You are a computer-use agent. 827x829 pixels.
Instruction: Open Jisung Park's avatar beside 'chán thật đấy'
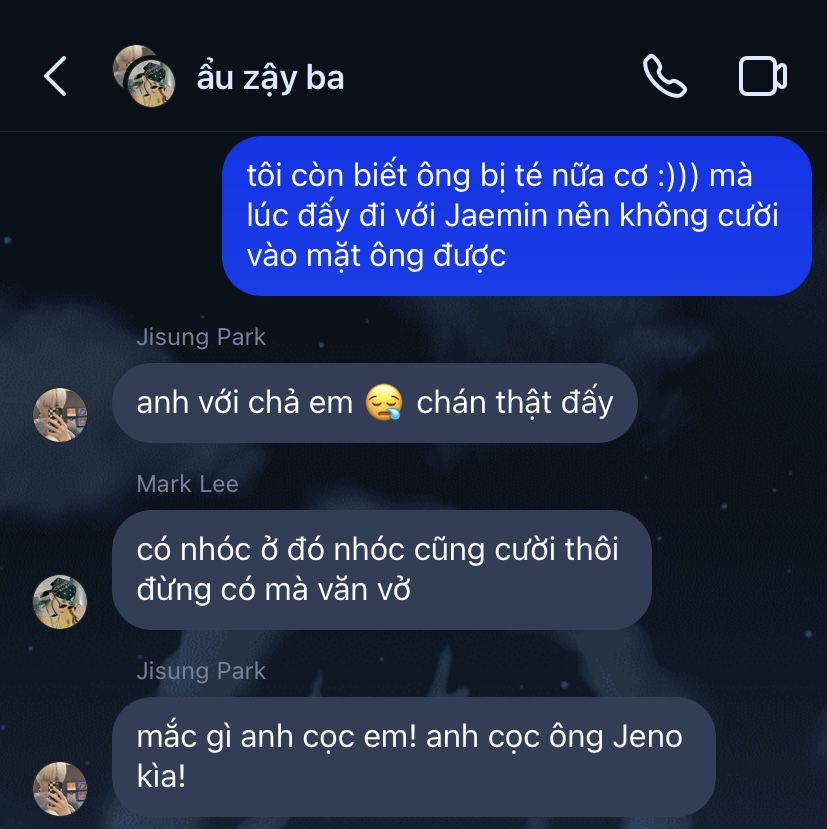point(60,414)
